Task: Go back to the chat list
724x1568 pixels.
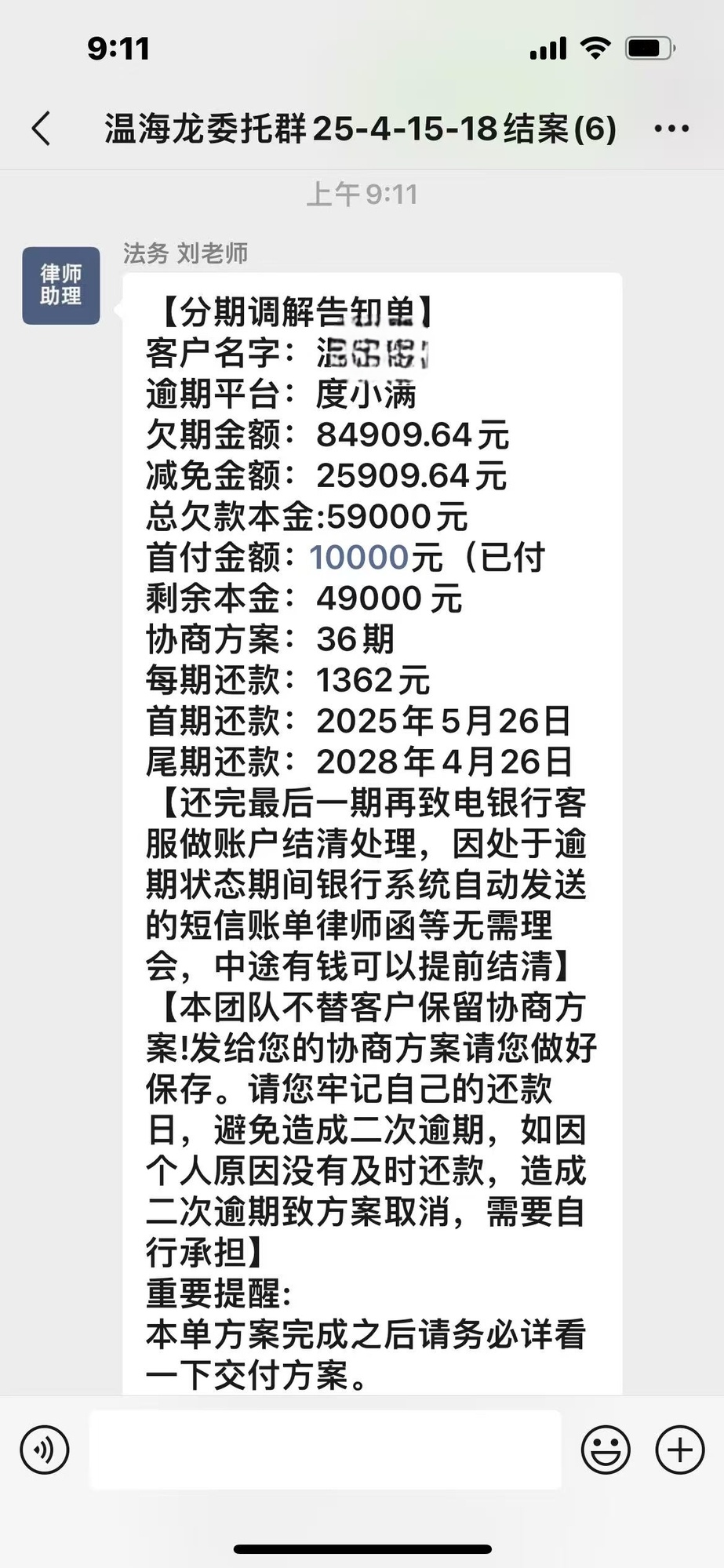Action: pyautogui.click(x=42, y=128)
